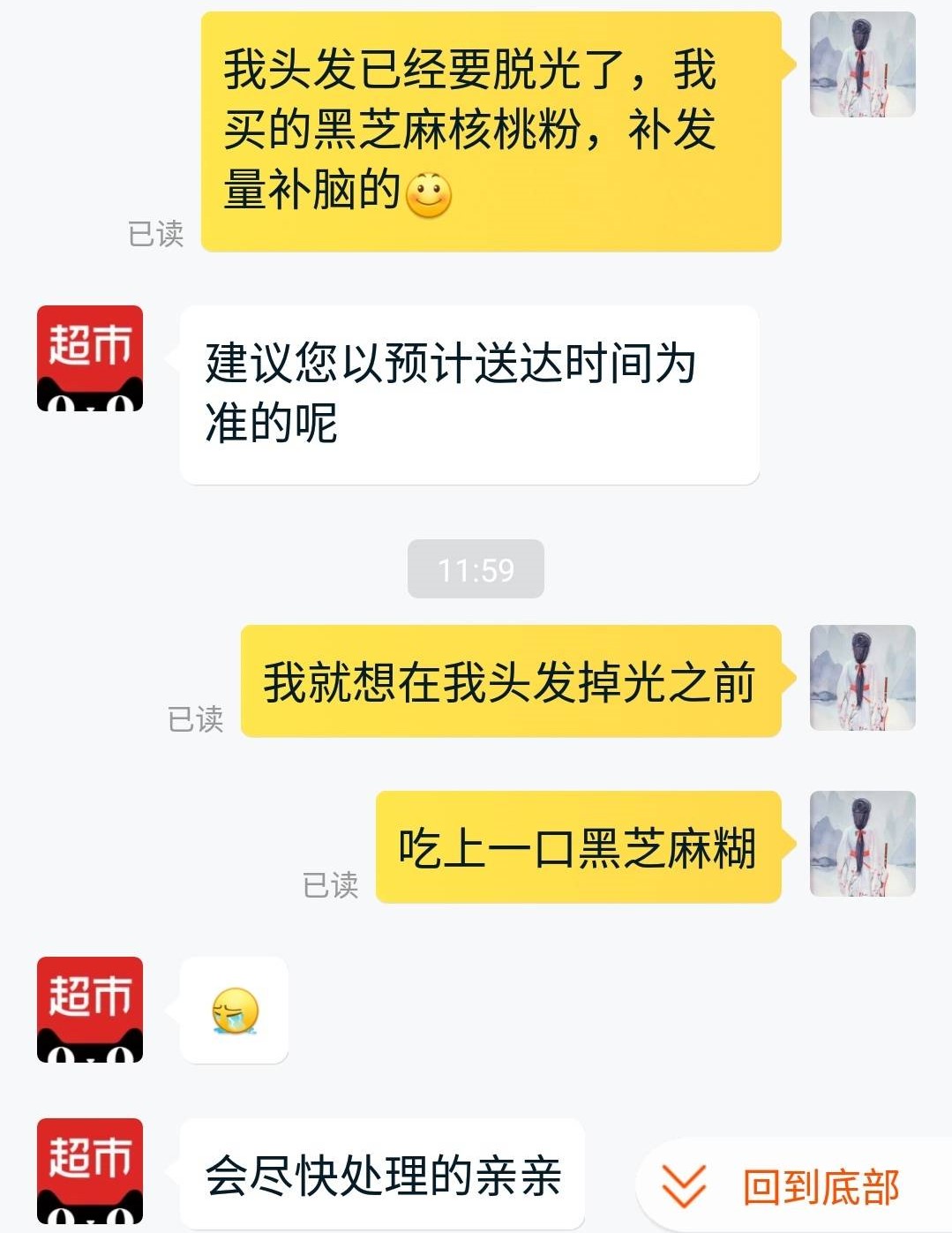Tap the 11:59 timestamp
952x1233 pixels.
point(475,569)
